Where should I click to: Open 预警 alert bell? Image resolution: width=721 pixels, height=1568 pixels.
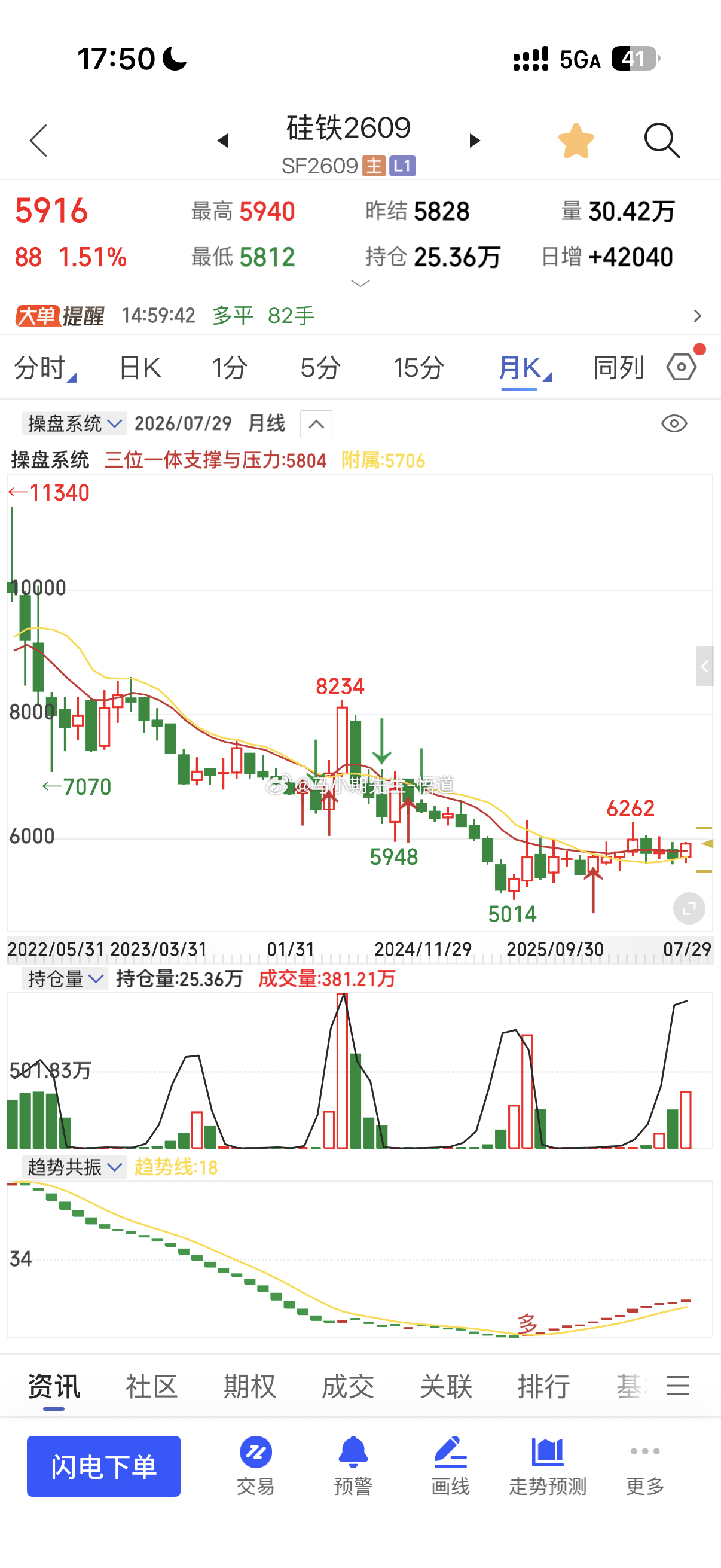pos(353,1466)
